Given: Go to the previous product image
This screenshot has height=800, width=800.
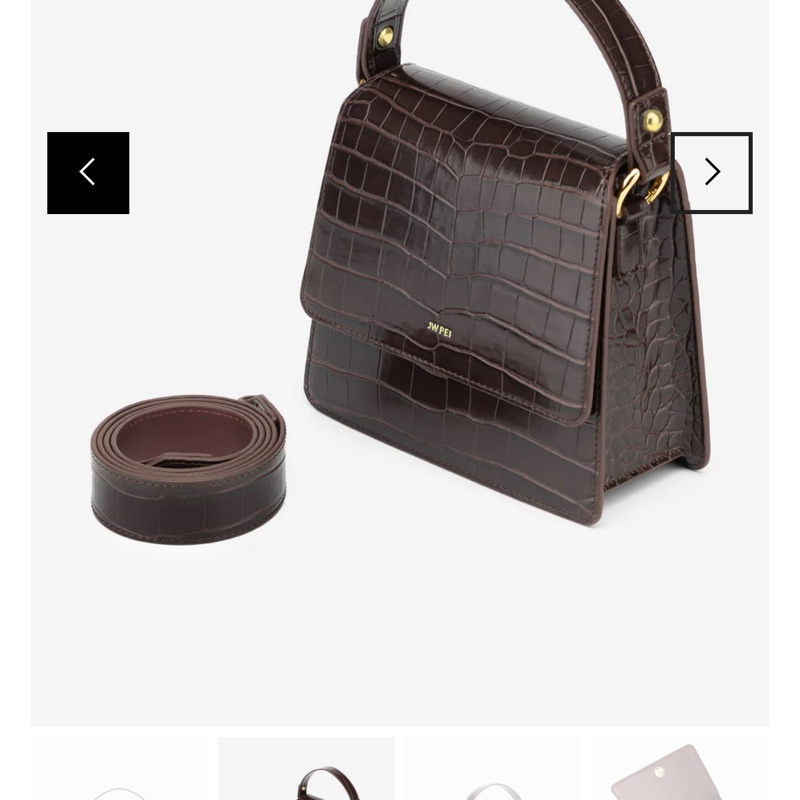Looking at the screenshot, I should coord(88,173).
